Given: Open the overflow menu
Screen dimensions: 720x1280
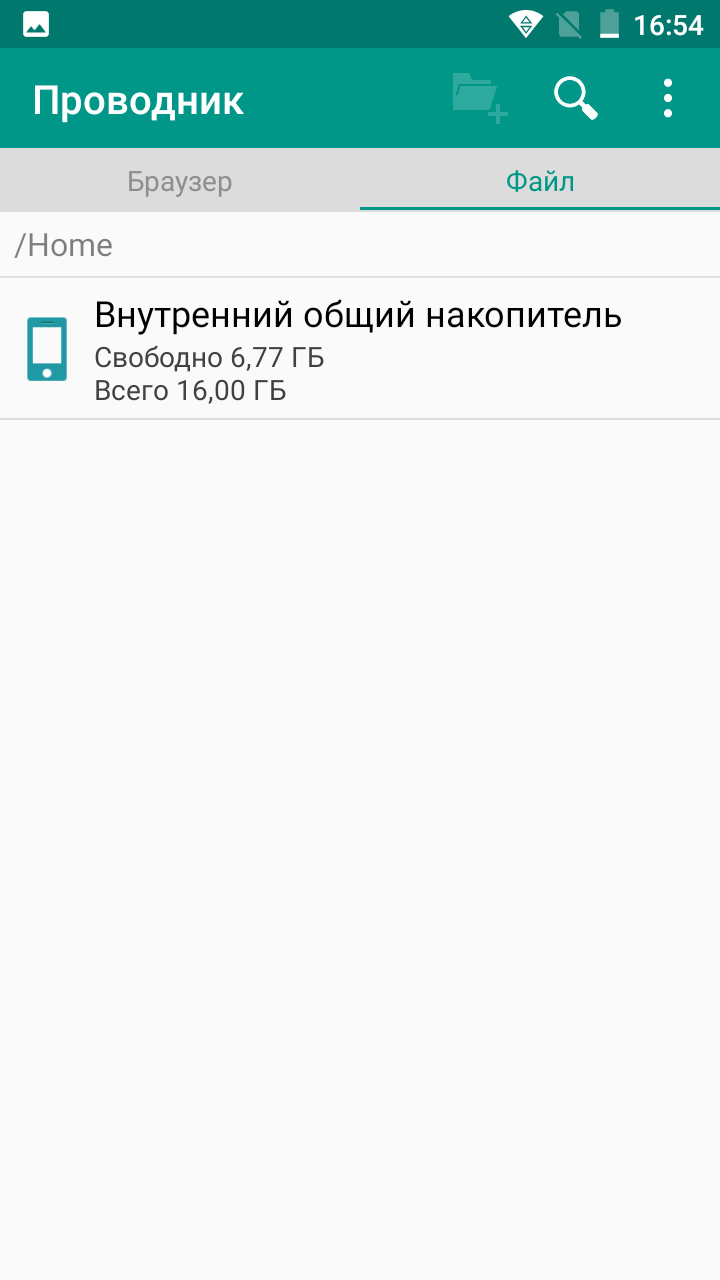Looking at the screenshot, I should (x=668, y=99).
